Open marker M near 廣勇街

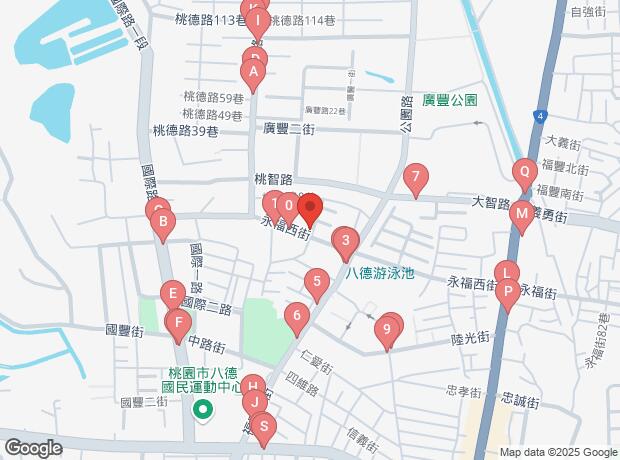coord(520,212)
